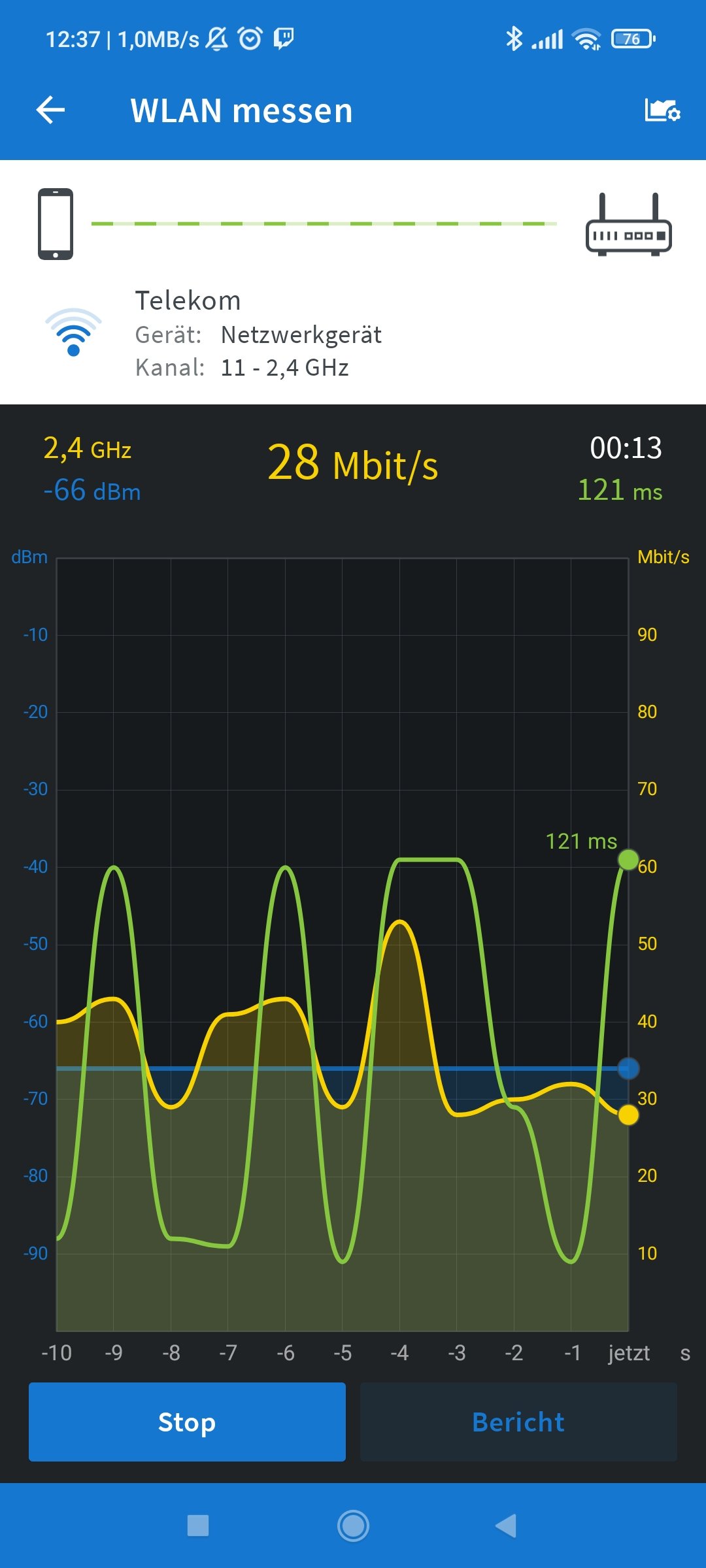Tap the system home button
This screenshot has width=706, height=1568.
pyautogui.click(x=353, y=1526)
